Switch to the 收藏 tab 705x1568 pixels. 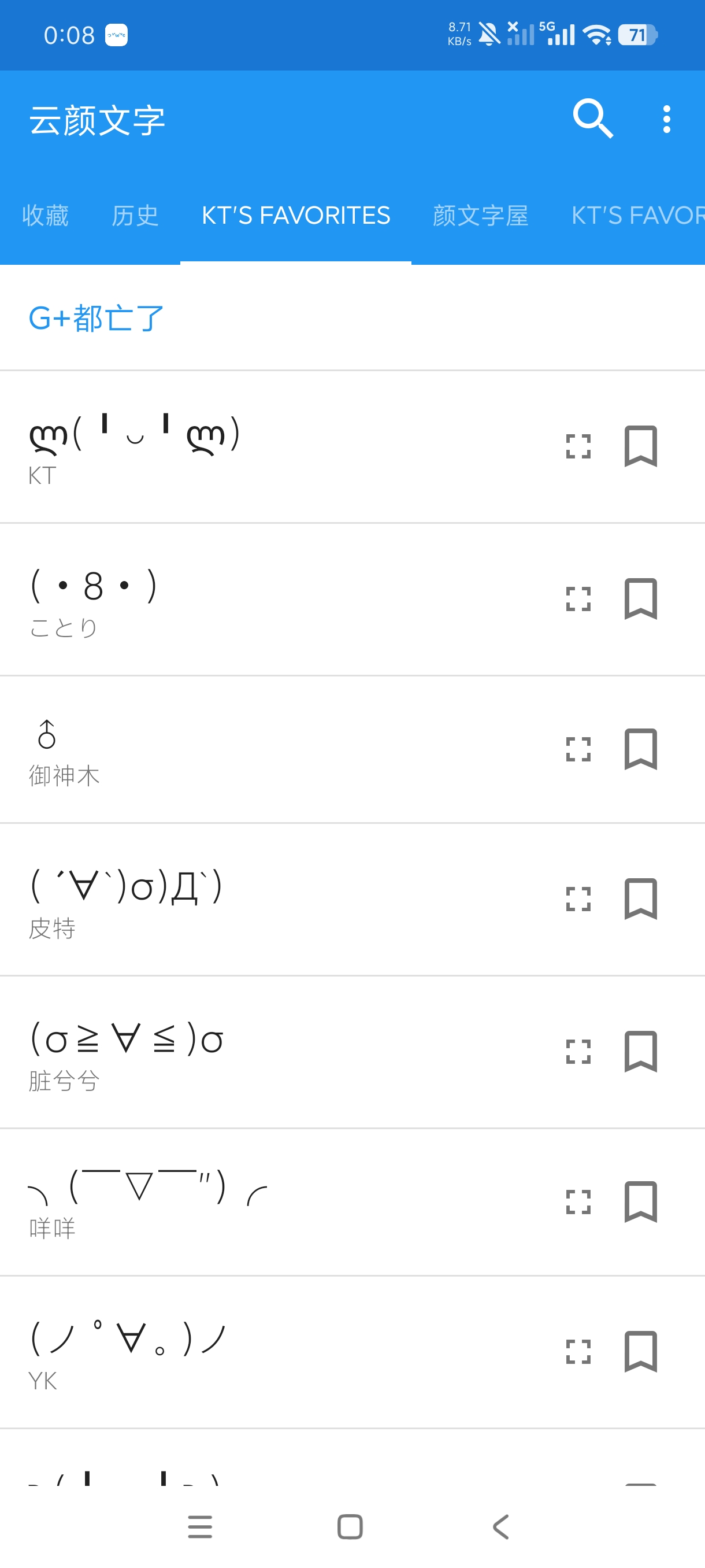[45, 216]
